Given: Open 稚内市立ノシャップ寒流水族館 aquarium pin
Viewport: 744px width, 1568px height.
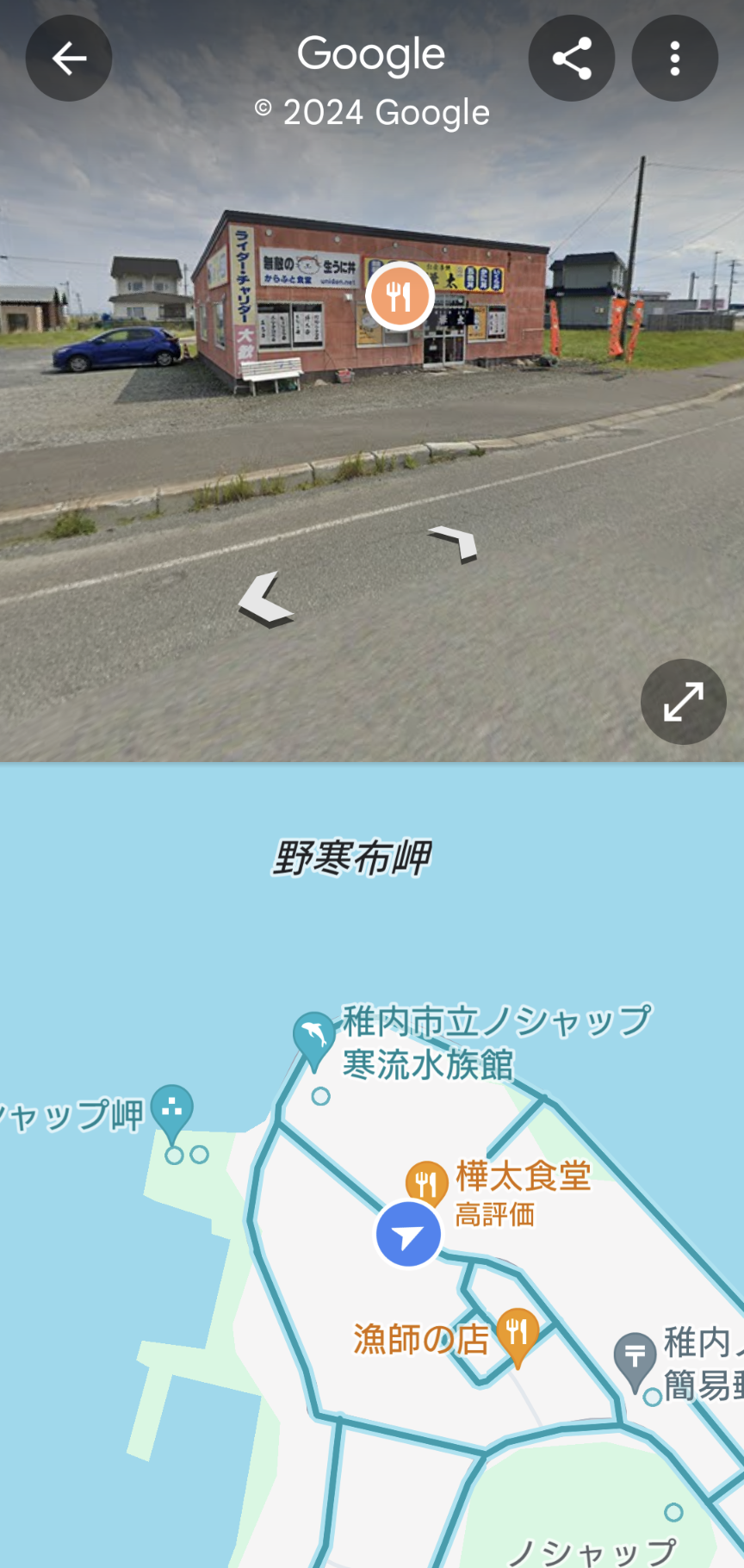Looking at the screenshot, I should click(313, 1036).
